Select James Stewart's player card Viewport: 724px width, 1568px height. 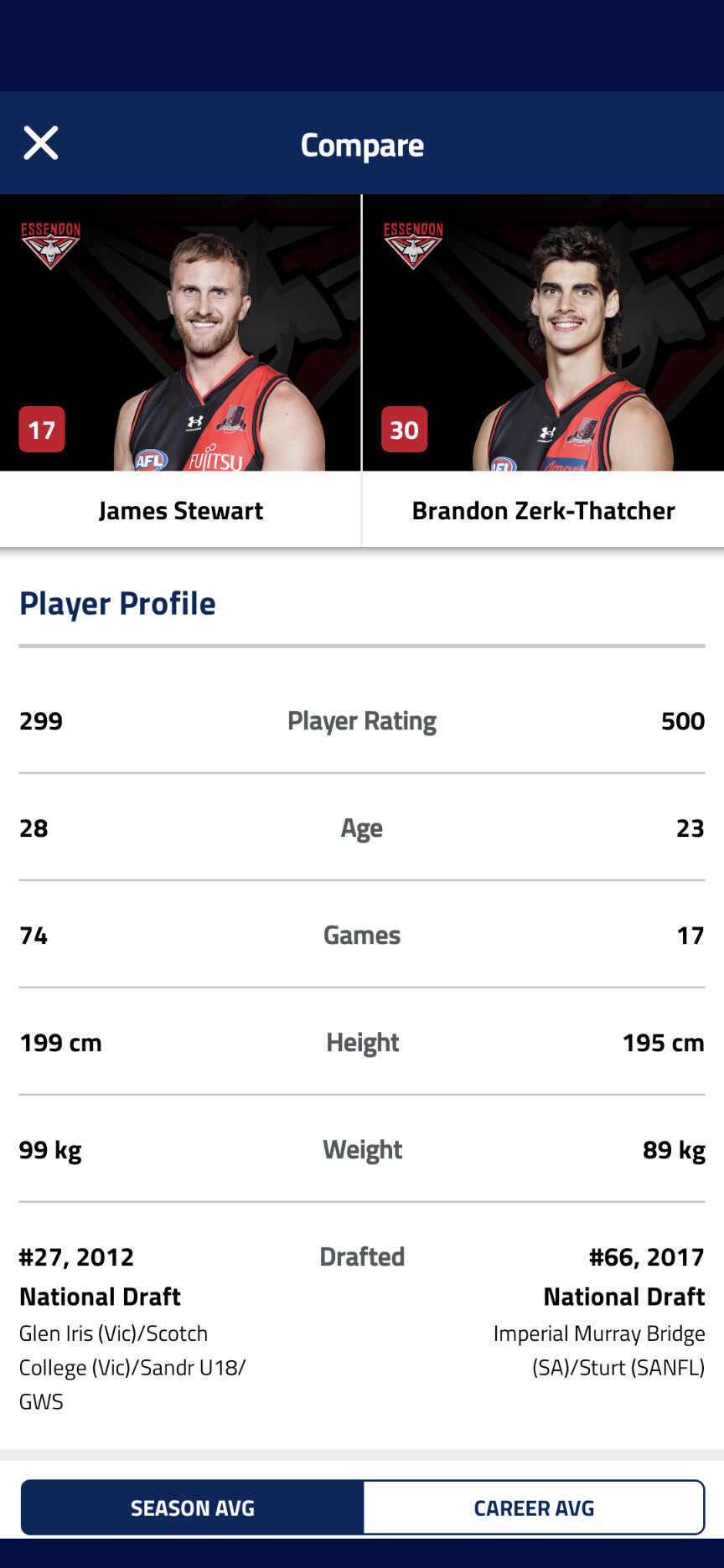pos(180,371)
